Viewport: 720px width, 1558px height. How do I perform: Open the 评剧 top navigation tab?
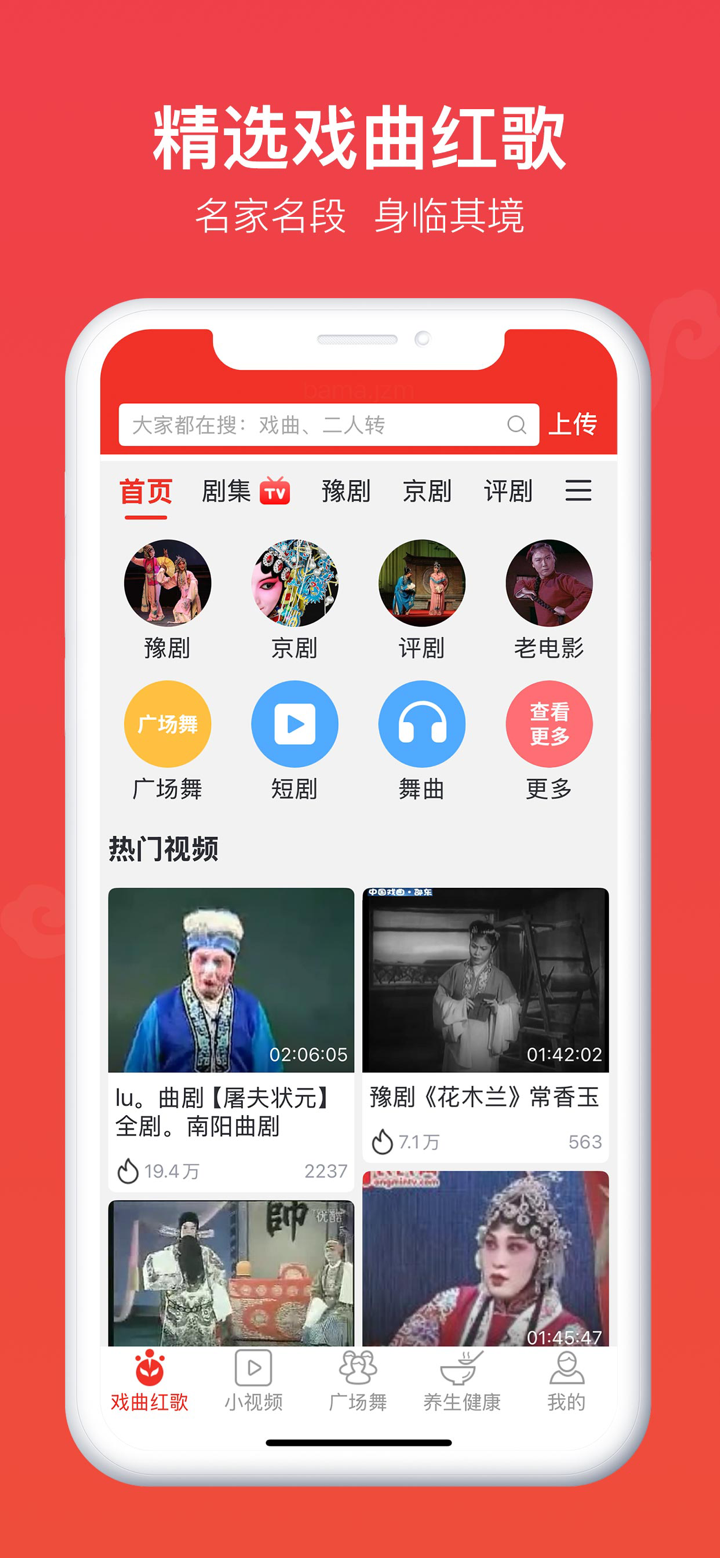508,491
